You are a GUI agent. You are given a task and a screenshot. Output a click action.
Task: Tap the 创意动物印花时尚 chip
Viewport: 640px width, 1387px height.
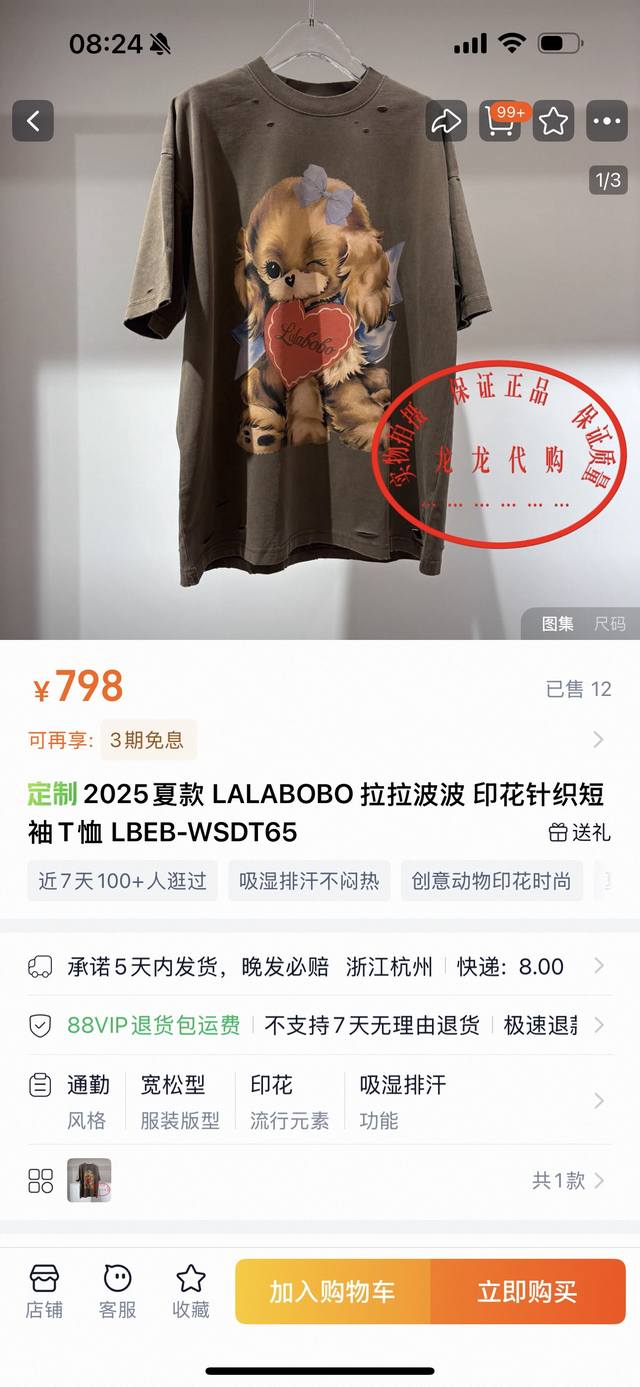click(x=491, y=881)
